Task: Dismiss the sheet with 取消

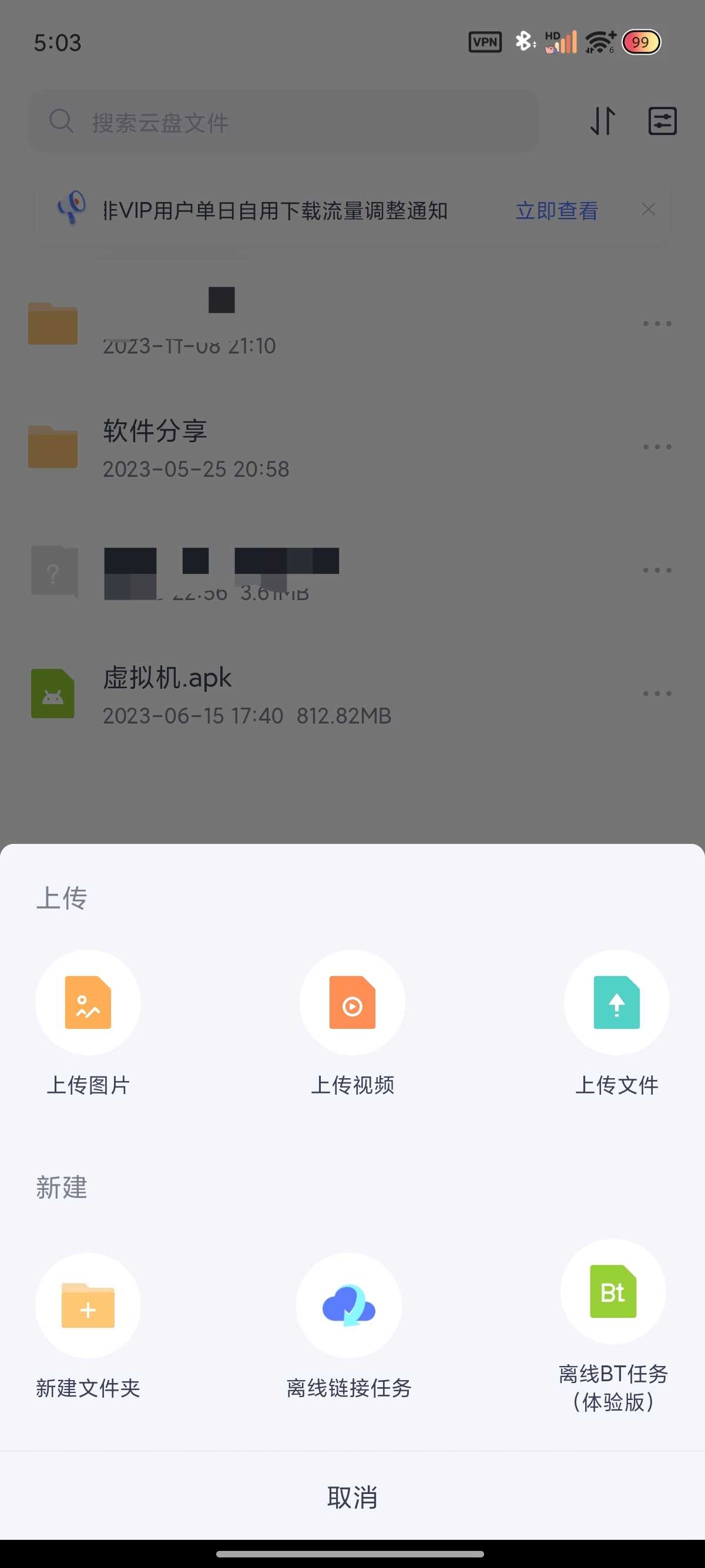Action: tap(352, 1497)
